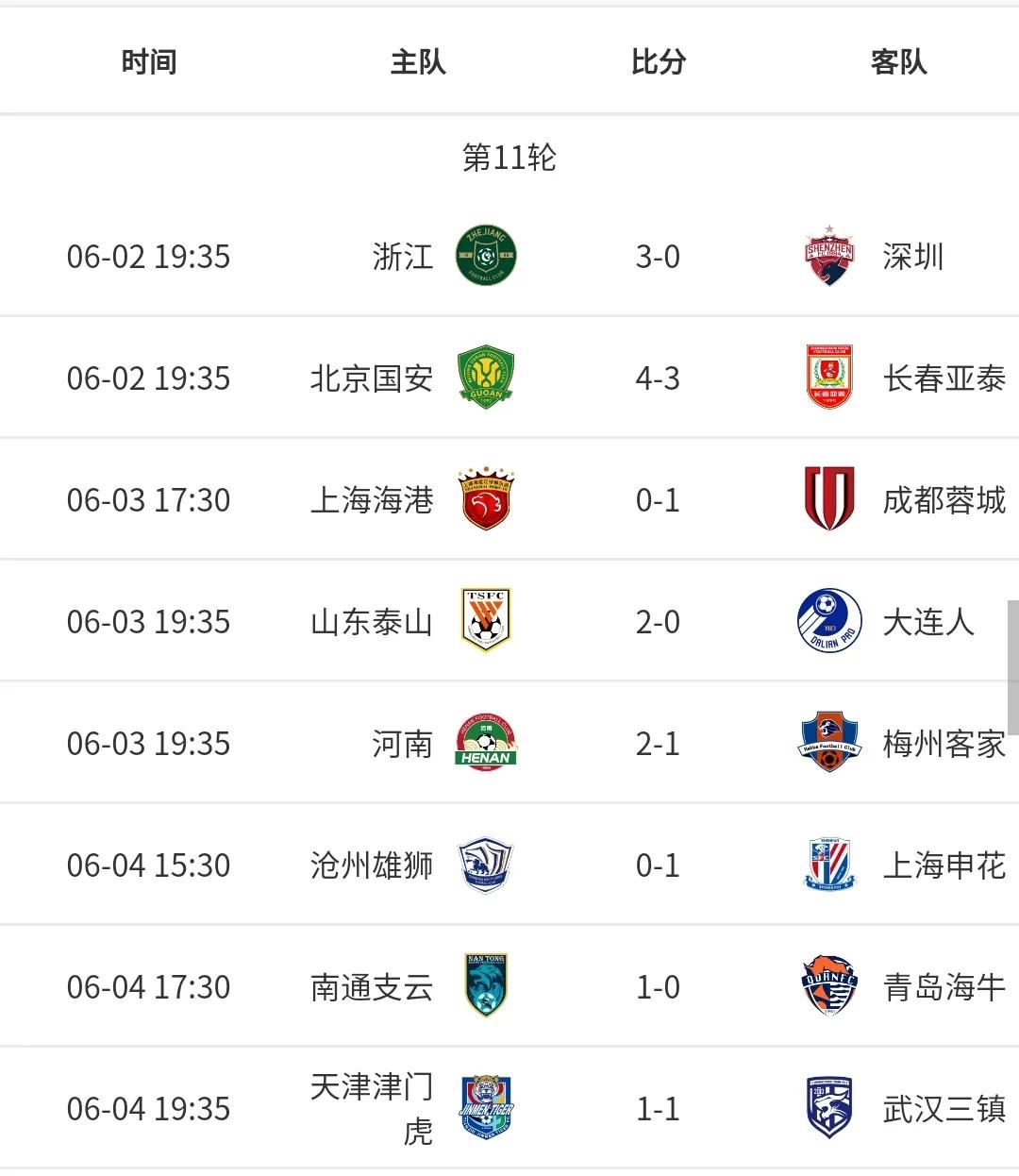The width and height of the screenshot is (1019, 1176).
Task: Select the Cangzhou Mighty Lions badge
Action: 486,865
